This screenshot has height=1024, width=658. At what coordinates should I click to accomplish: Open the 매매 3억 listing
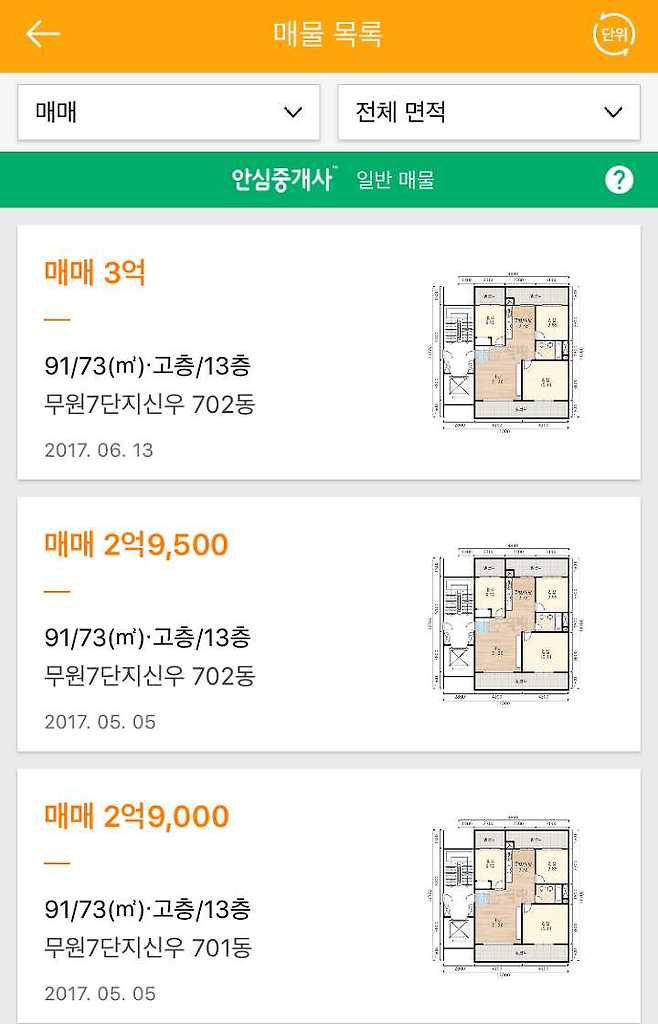(x=328, y=352)
